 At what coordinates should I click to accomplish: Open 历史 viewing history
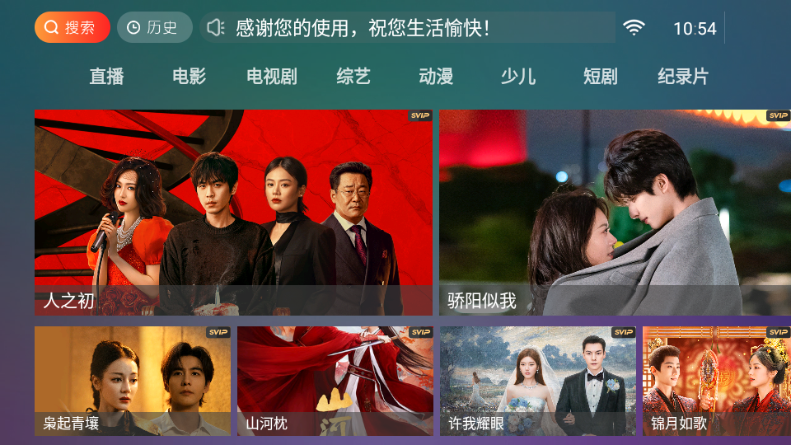point(154,28)
